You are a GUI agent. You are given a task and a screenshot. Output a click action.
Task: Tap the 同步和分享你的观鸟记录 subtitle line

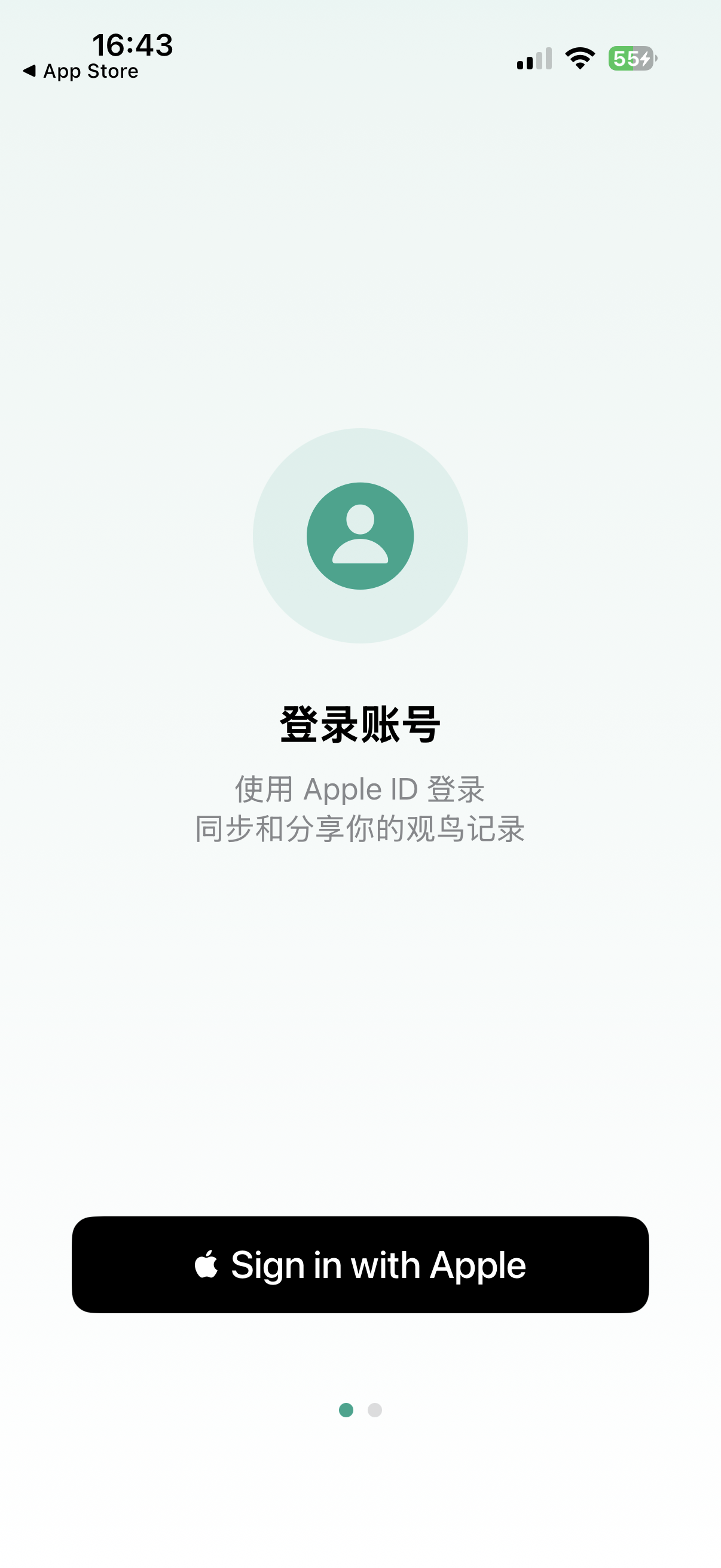pyautogui.click(x=360, y=828)
